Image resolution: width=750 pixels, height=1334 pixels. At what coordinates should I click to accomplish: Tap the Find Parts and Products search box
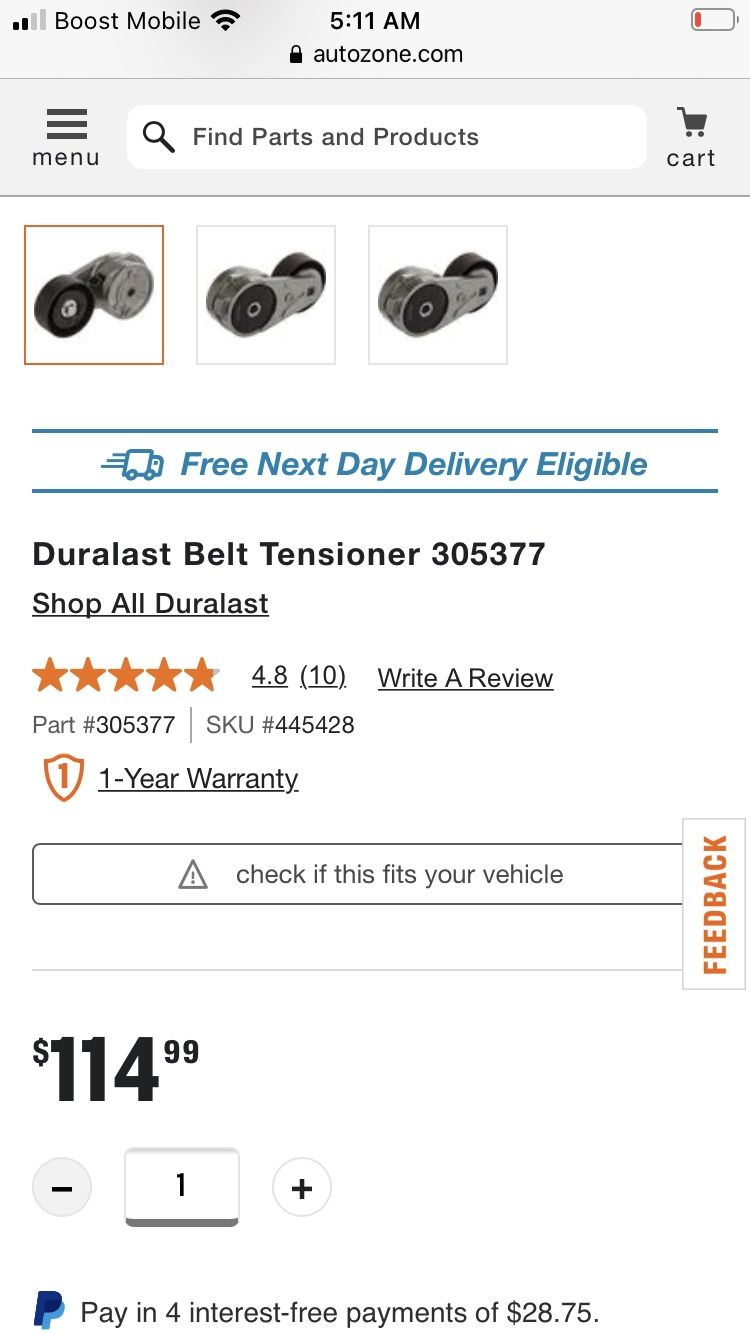click(x=386, y=137)
